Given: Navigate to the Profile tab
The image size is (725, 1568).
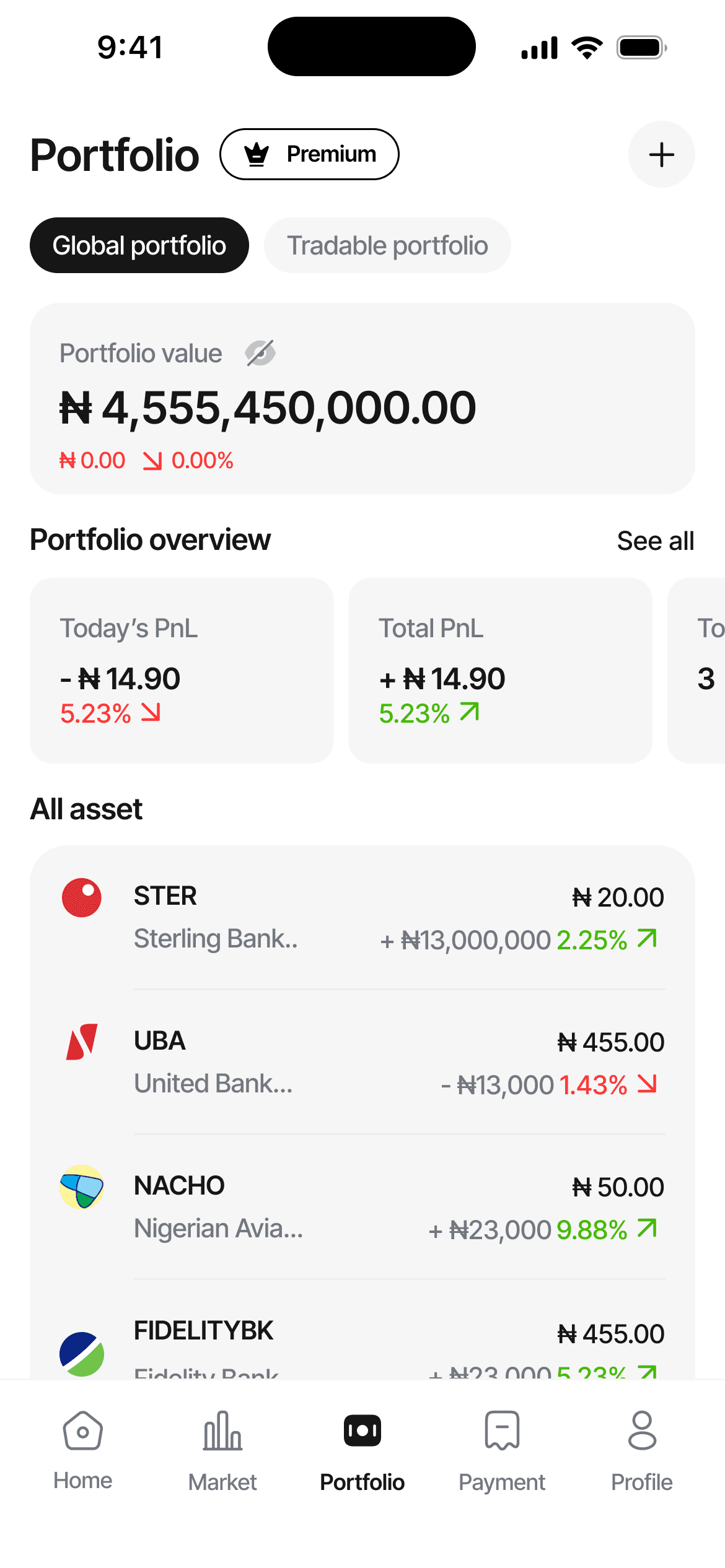Looking at the screenshot, I should [642, 1449].
